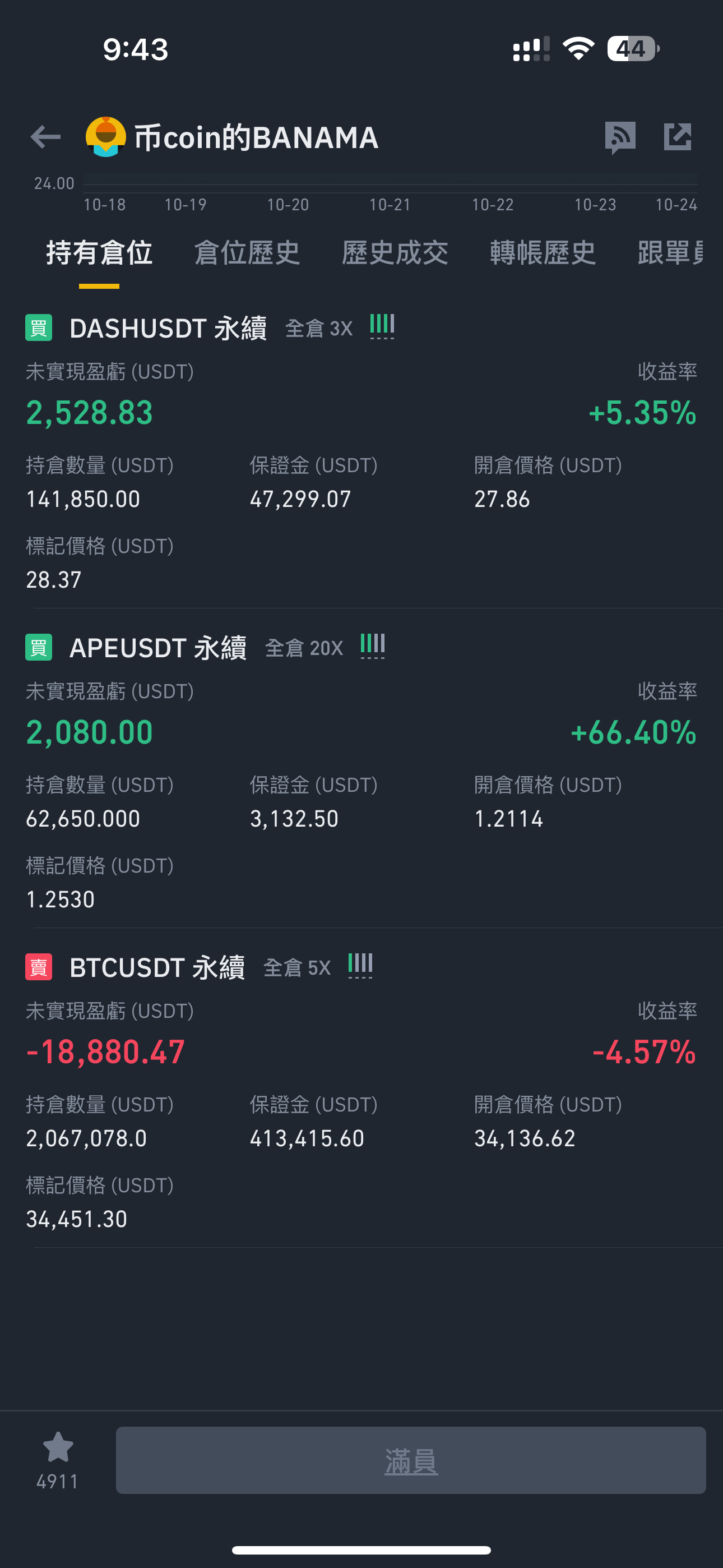Tap the ADL bars next to BTCUSDT
The width and height of the screenshot is (723, 1568).
tap(360, 966)
